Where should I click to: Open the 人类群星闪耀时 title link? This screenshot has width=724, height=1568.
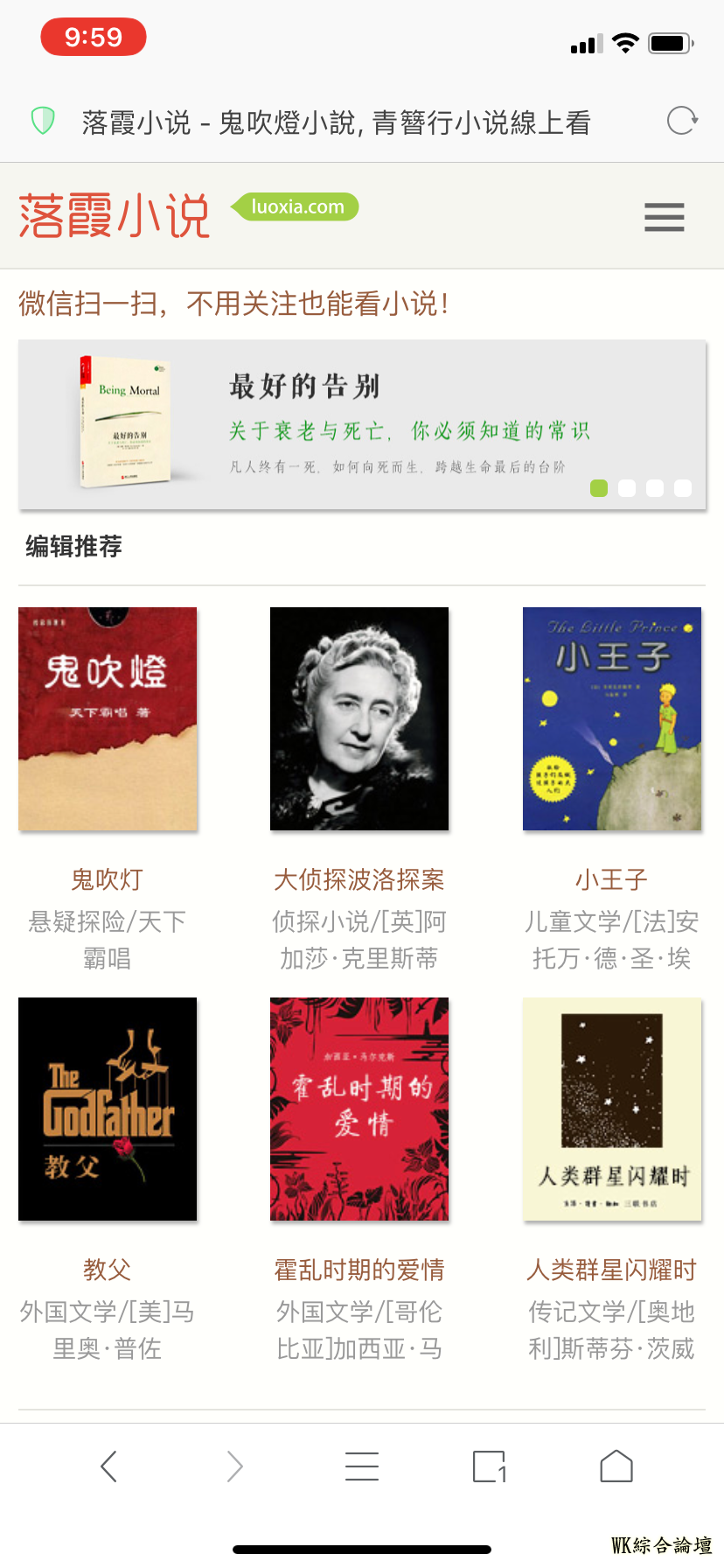pos(611,1270)
